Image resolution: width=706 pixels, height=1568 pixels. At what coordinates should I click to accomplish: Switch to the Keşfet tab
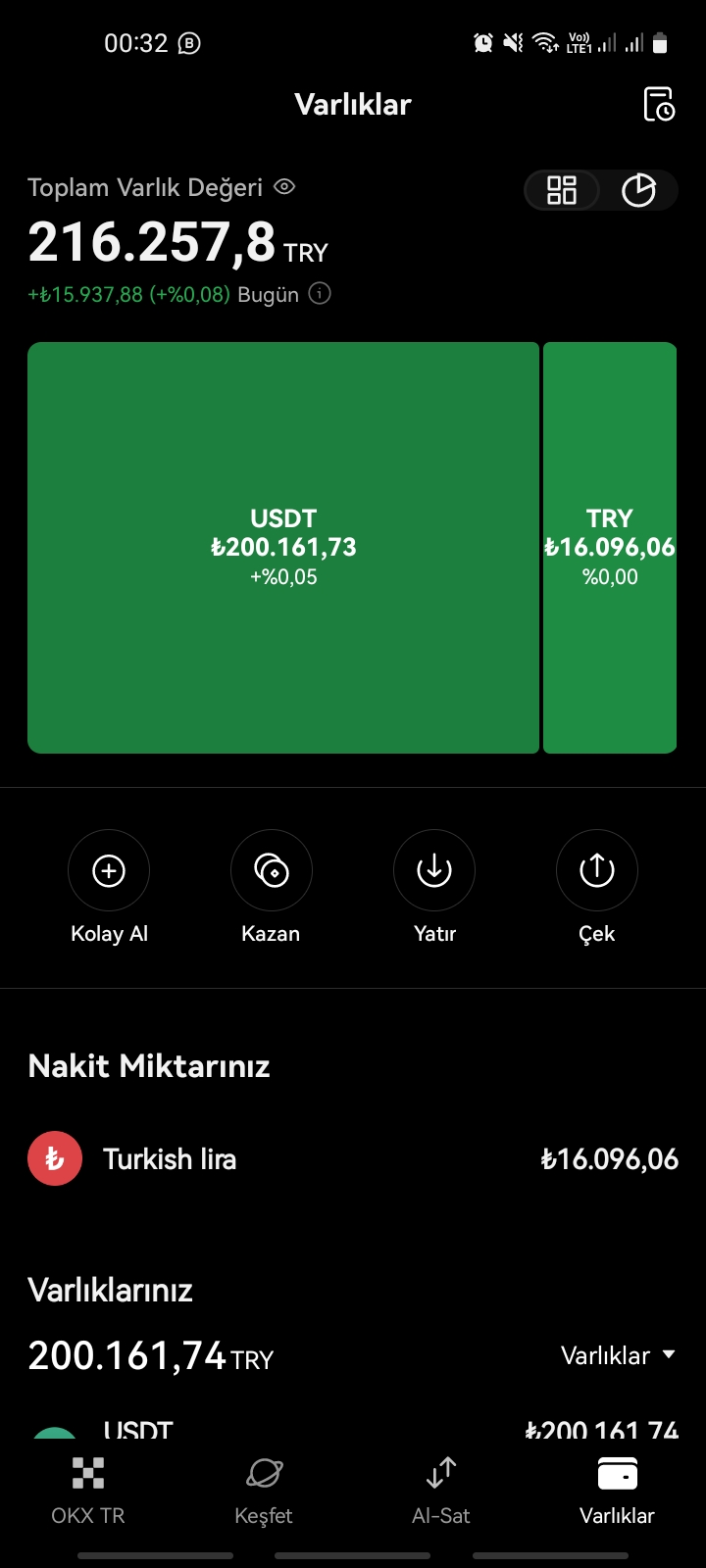[264, 1490]
